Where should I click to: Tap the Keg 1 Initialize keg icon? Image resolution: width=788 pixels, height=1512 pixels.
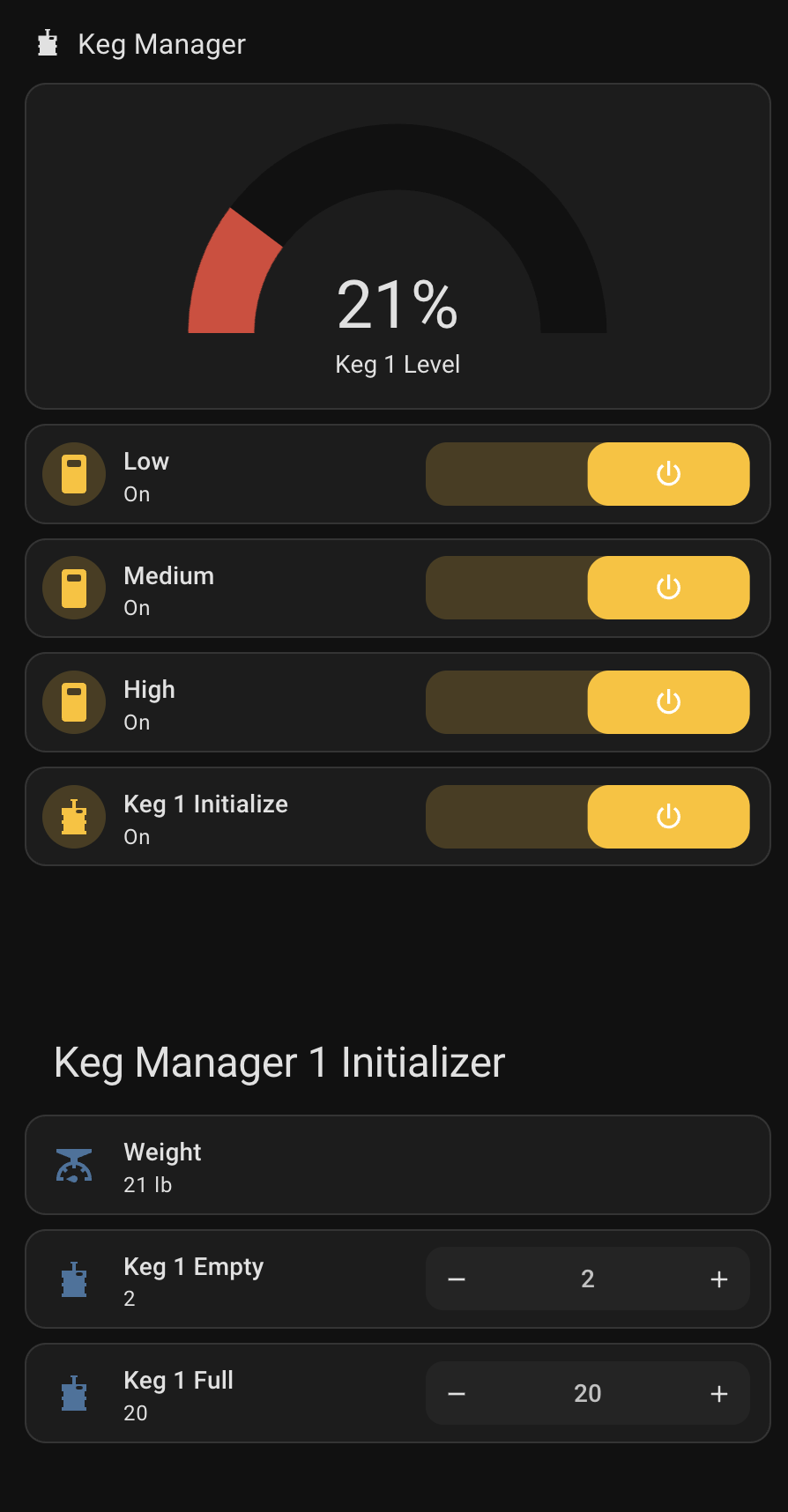pos(74,817)
